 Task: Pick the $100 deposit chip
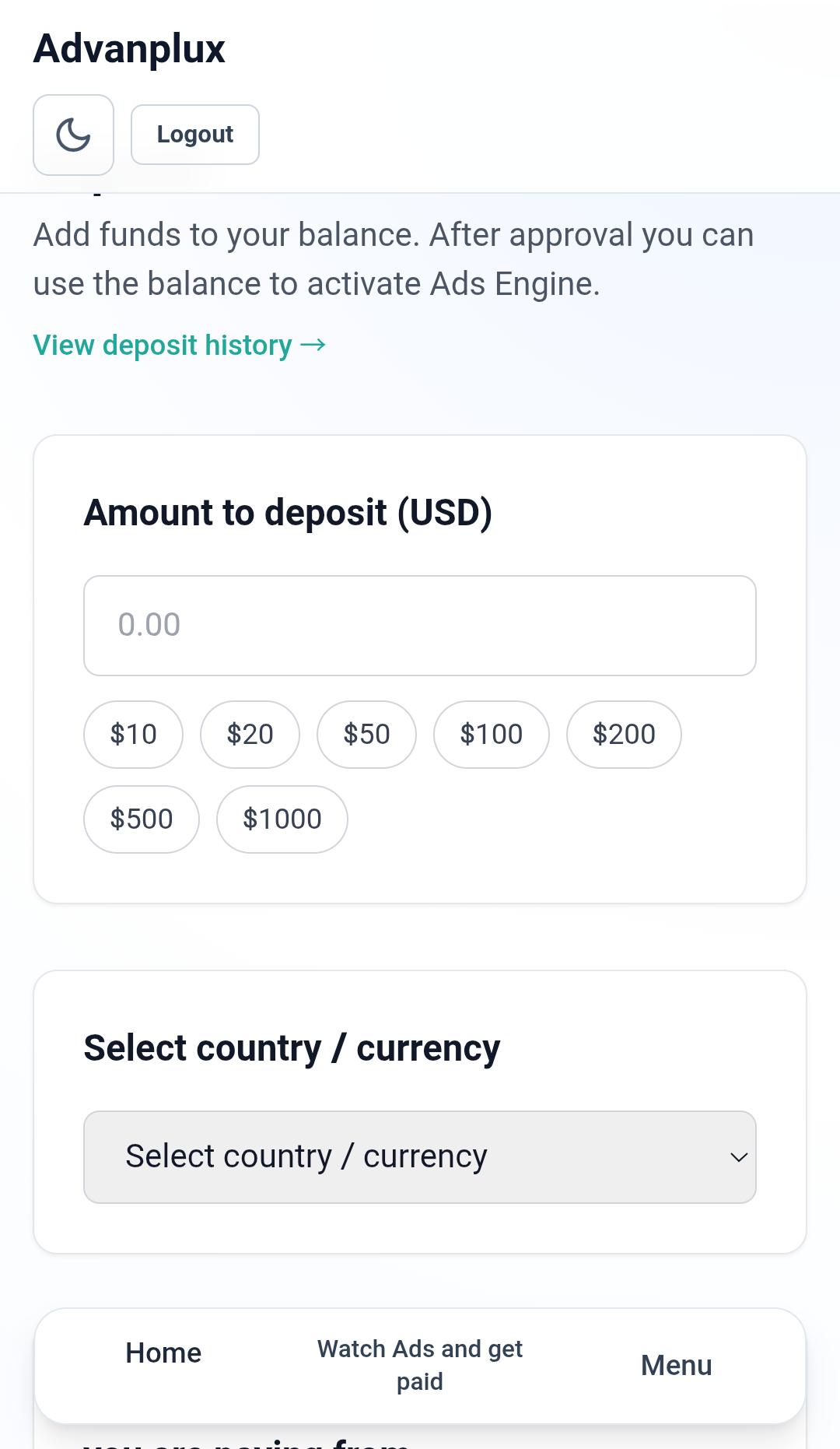click(492, 734)
